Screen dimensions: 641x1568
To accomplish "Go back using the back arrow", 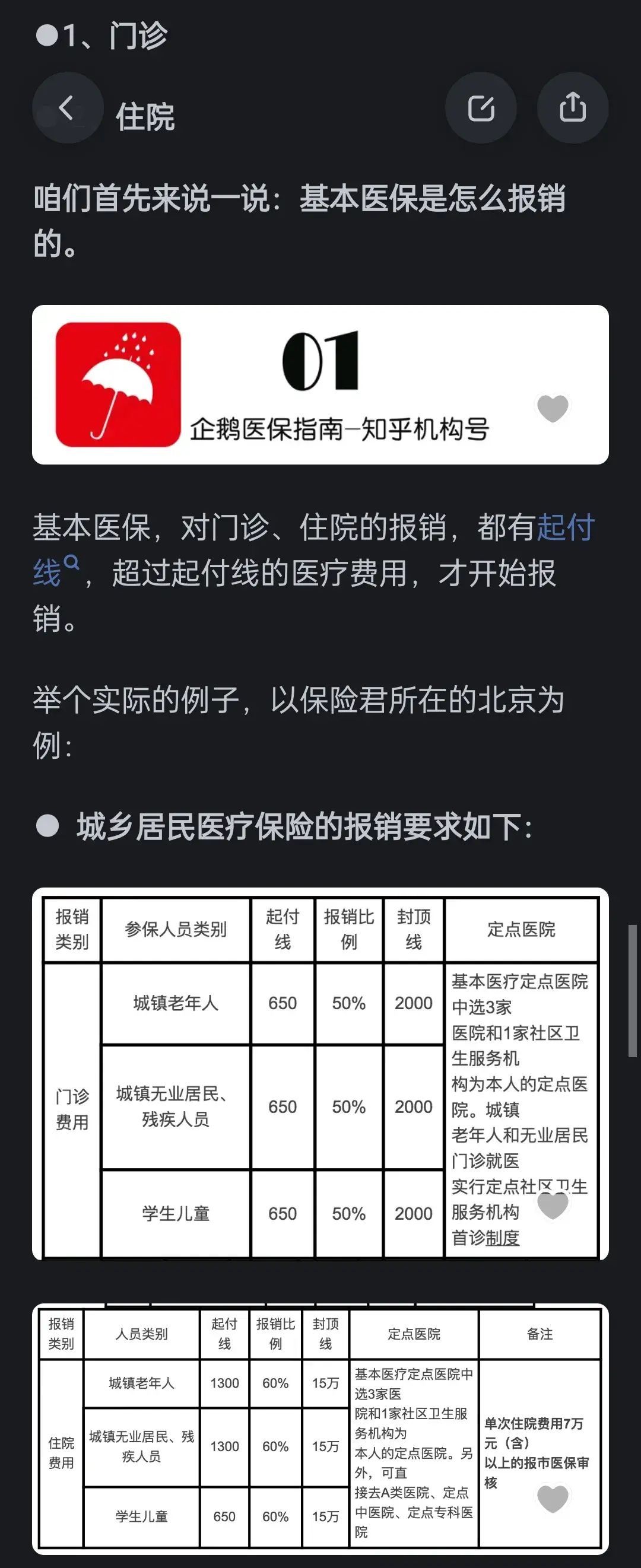I will [x=67, y=109].
